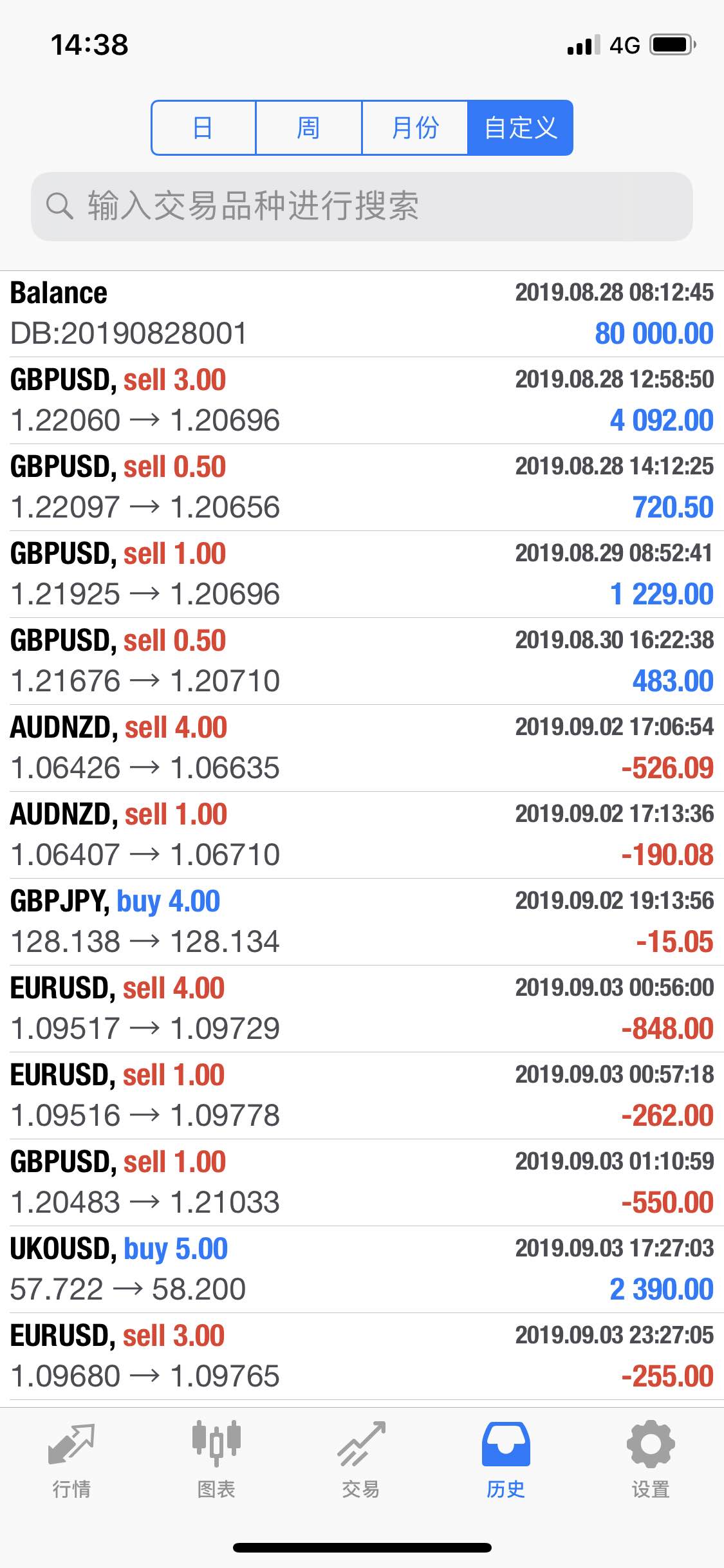Switch to the 月份 (month) tab
724x1568 pixels.
[x=415, y=127]
